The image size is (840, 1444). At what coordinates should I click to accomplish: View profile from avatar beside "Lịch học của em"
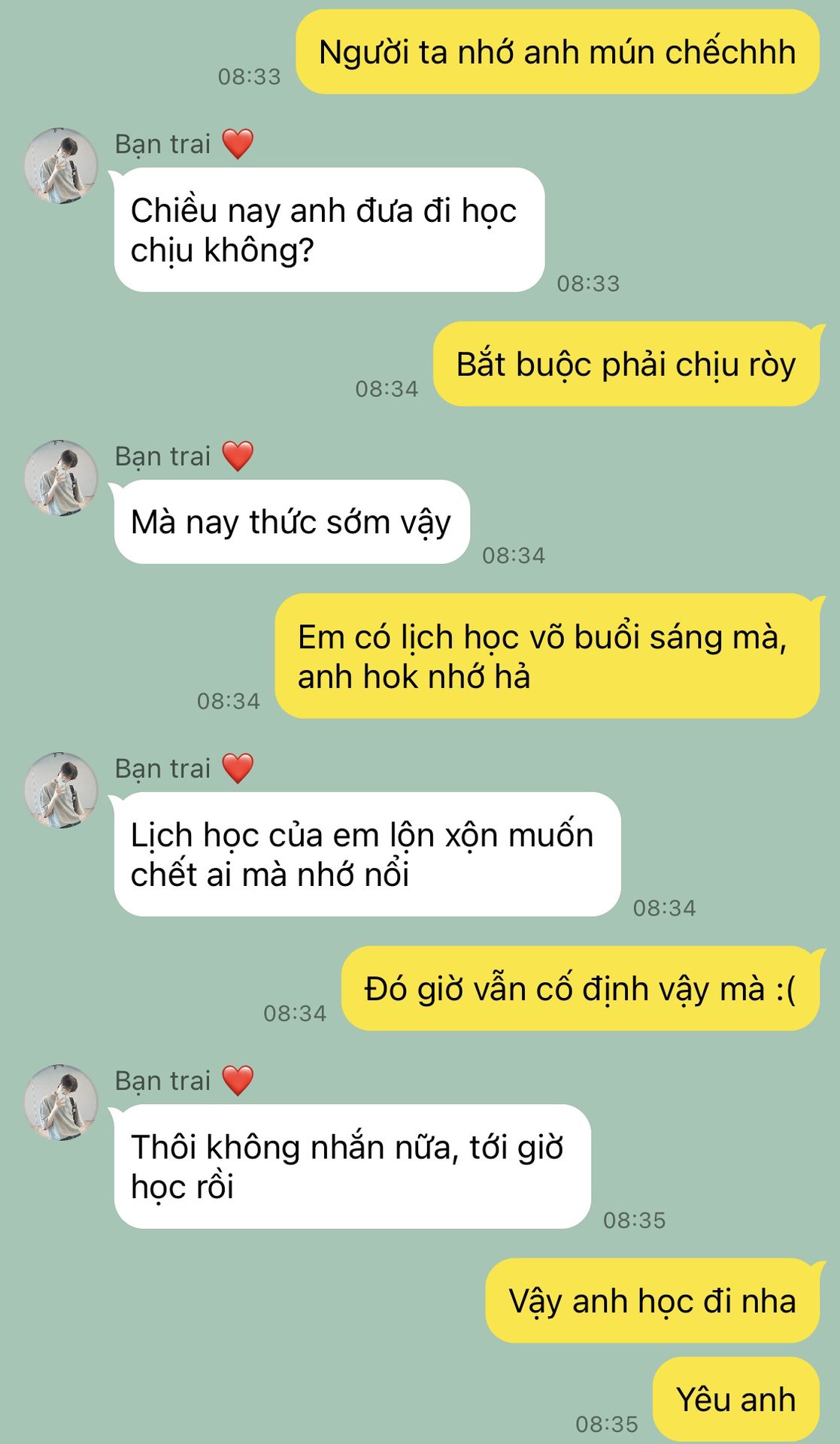[61, 790]
